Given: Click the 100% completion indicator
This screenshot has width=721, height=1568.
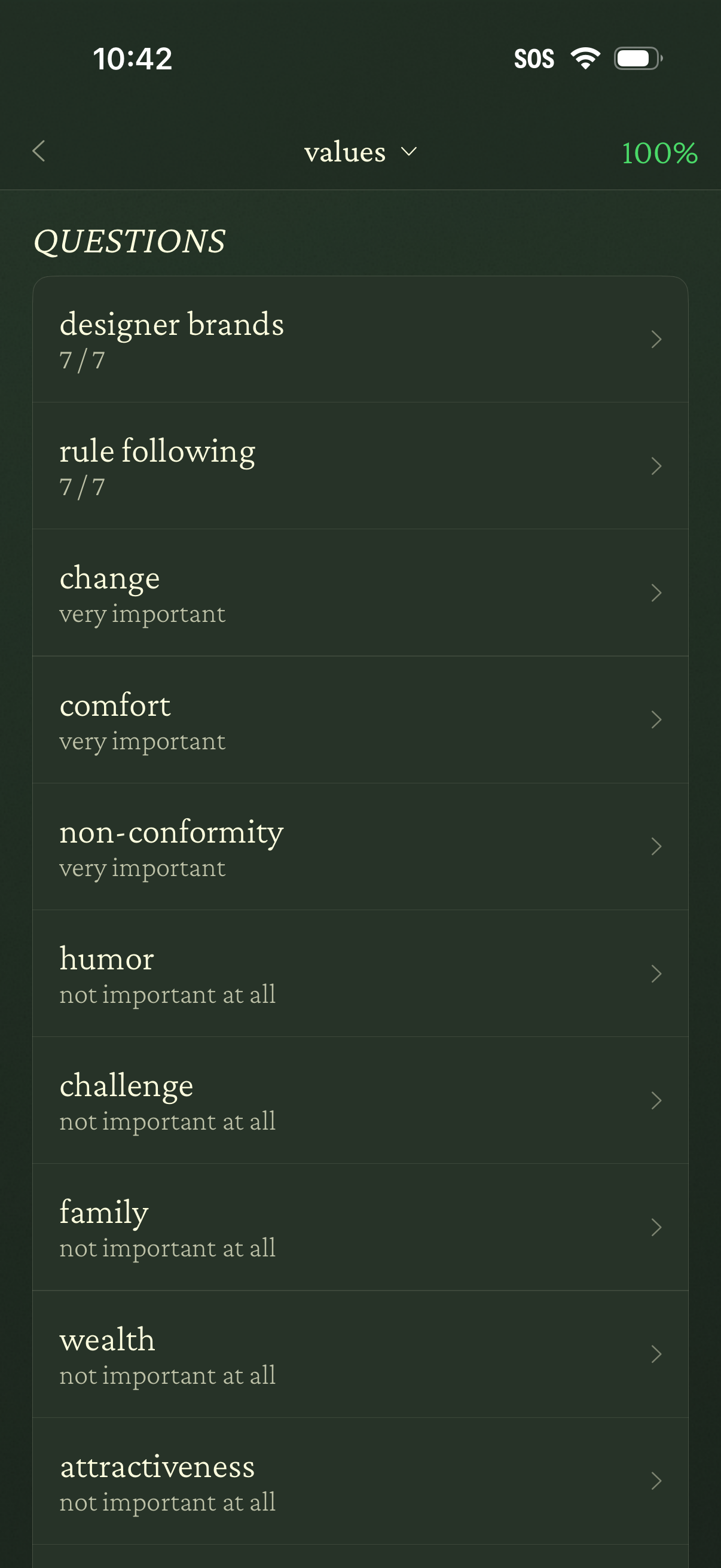Looking at the screenshot, I should click(659, 152).
